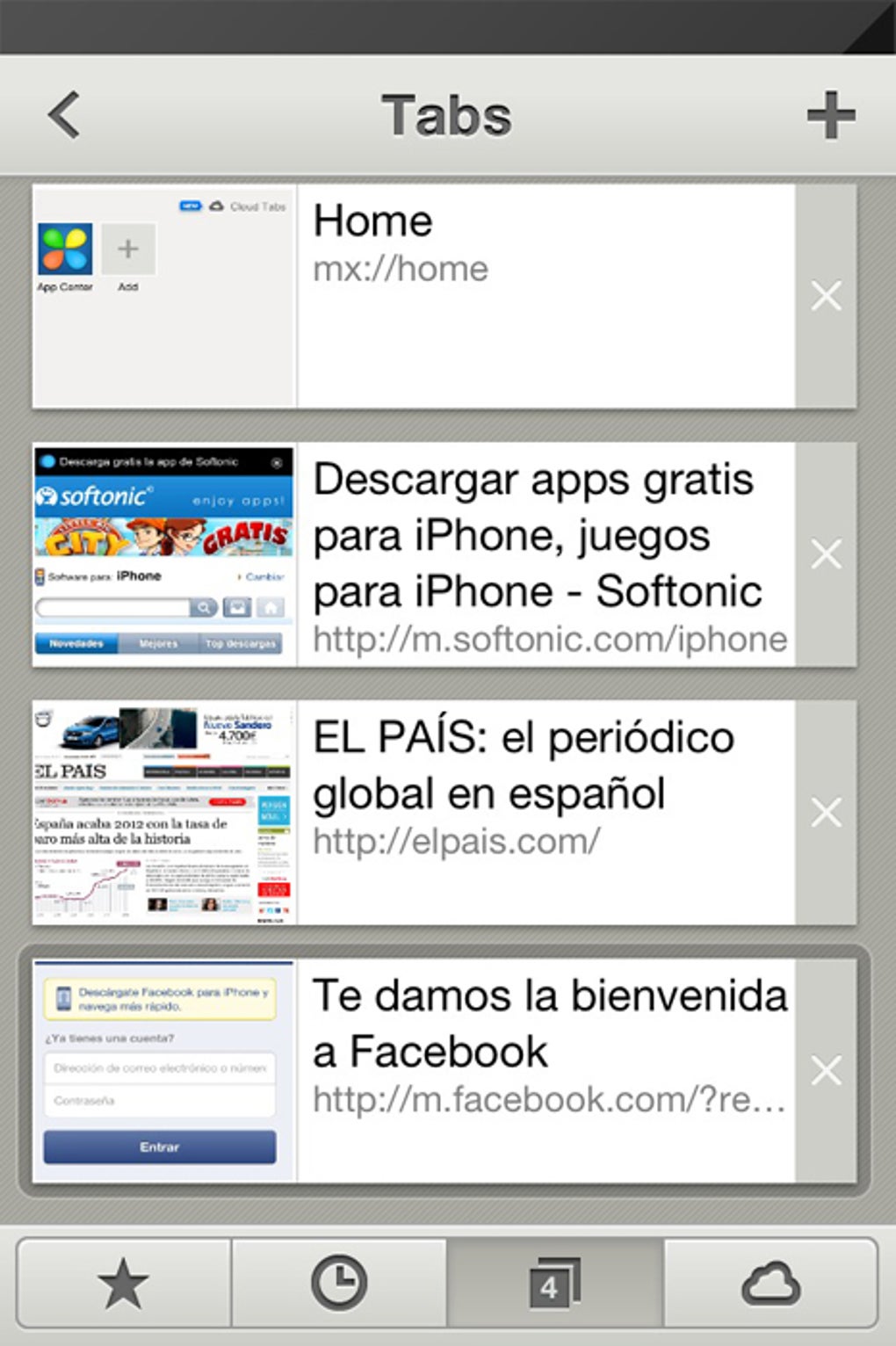
Task: Close the Softonic tab
Action: pyautogui.click(x=826, y=554)
